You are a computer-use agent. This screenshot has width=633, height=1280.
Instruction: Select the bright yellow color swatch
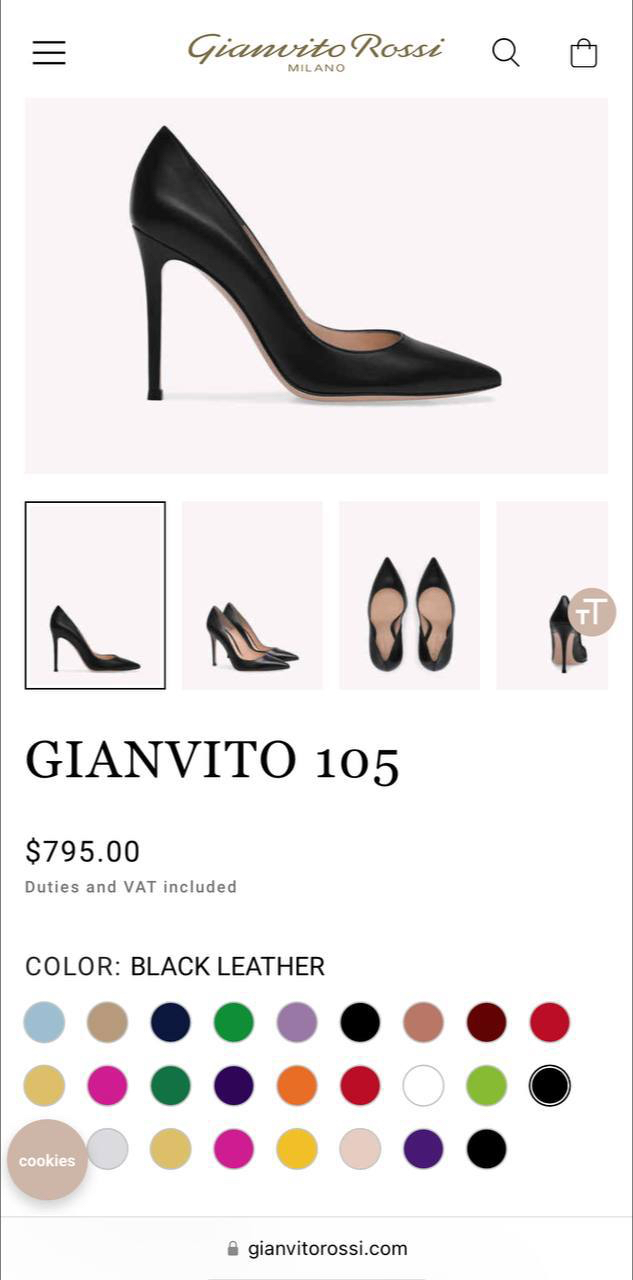[x=297, y=1149]
